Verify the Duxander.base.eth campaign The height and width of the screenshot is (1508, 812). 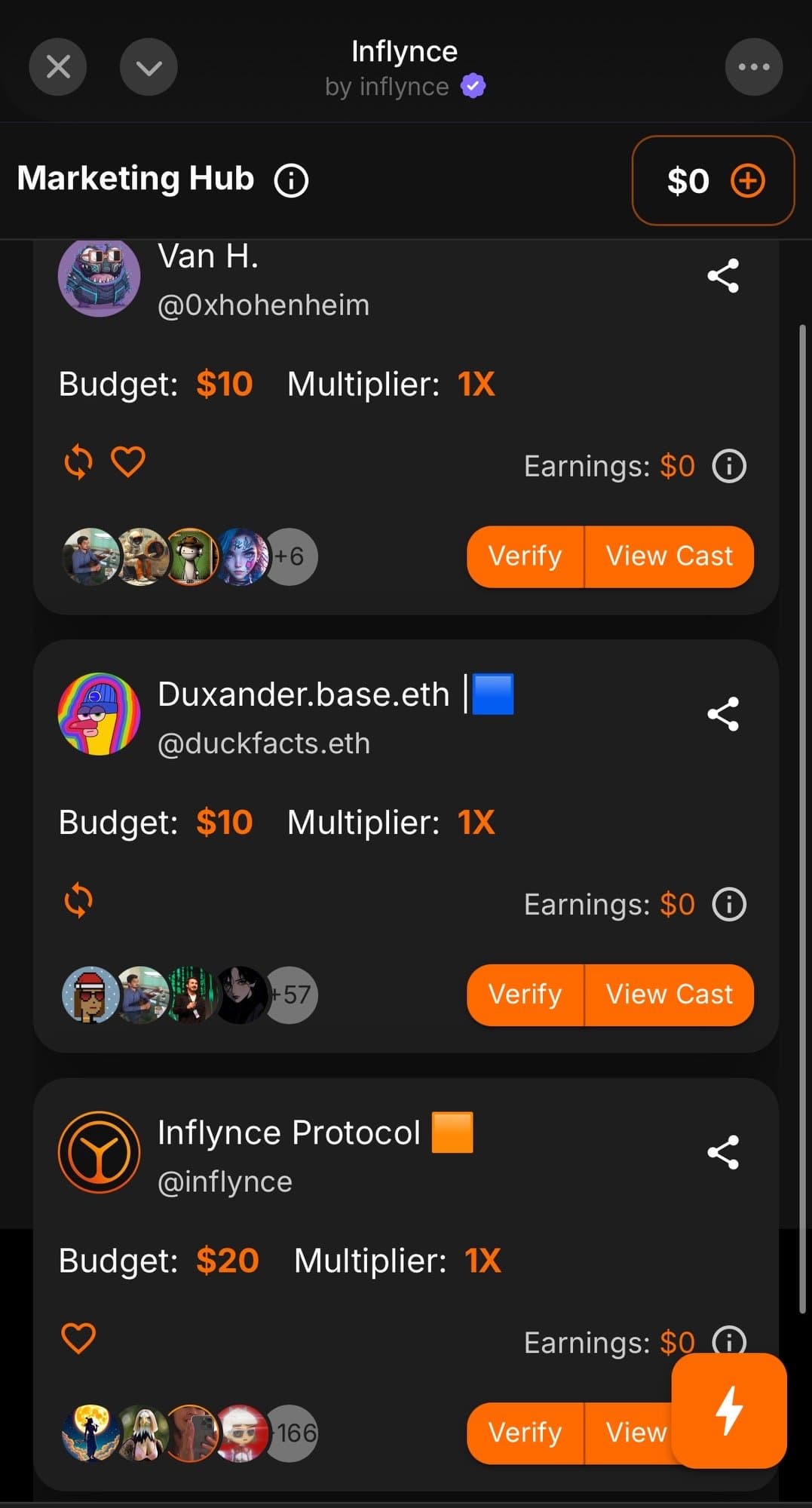[x=525, y=995]
